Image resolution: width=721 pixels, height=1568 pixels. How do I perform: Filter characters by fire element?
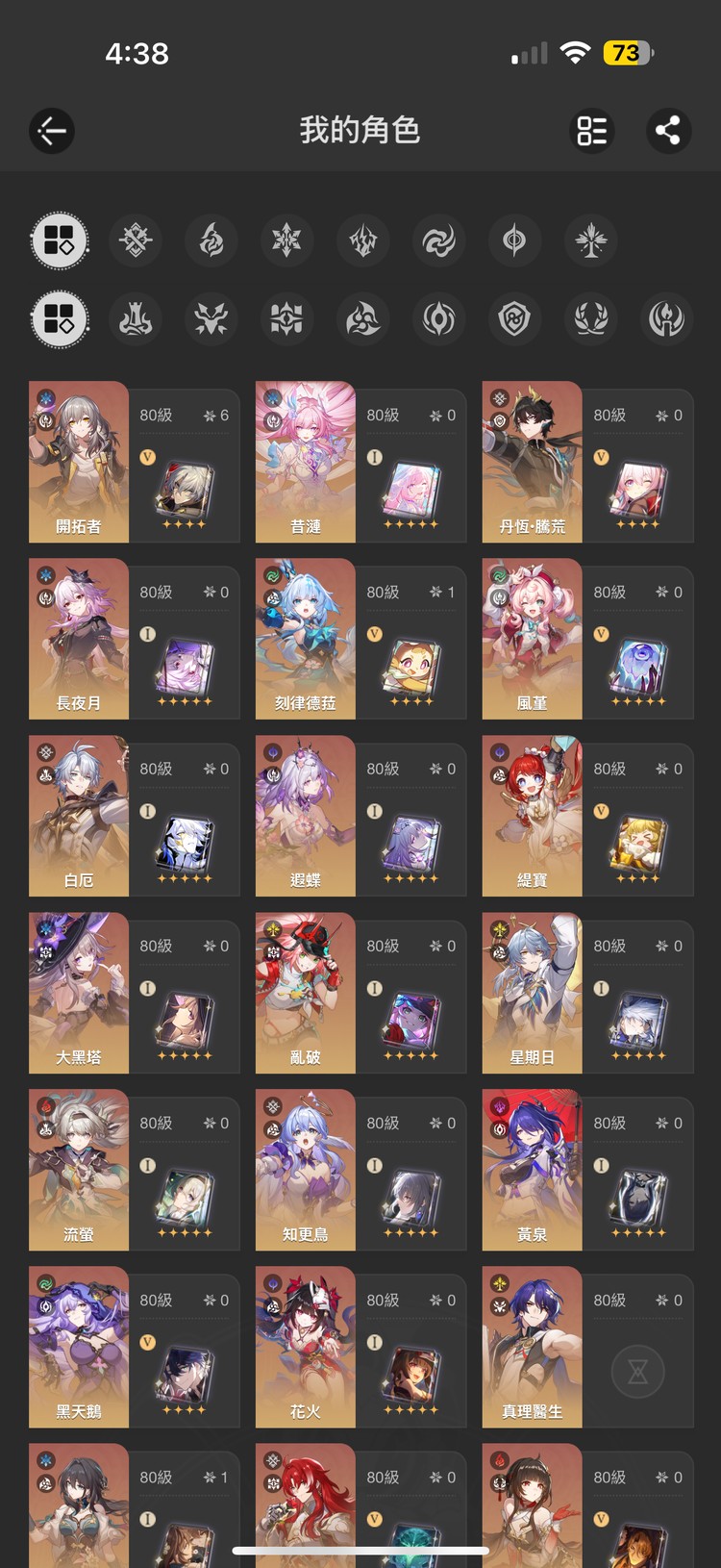tap(211, 240)
